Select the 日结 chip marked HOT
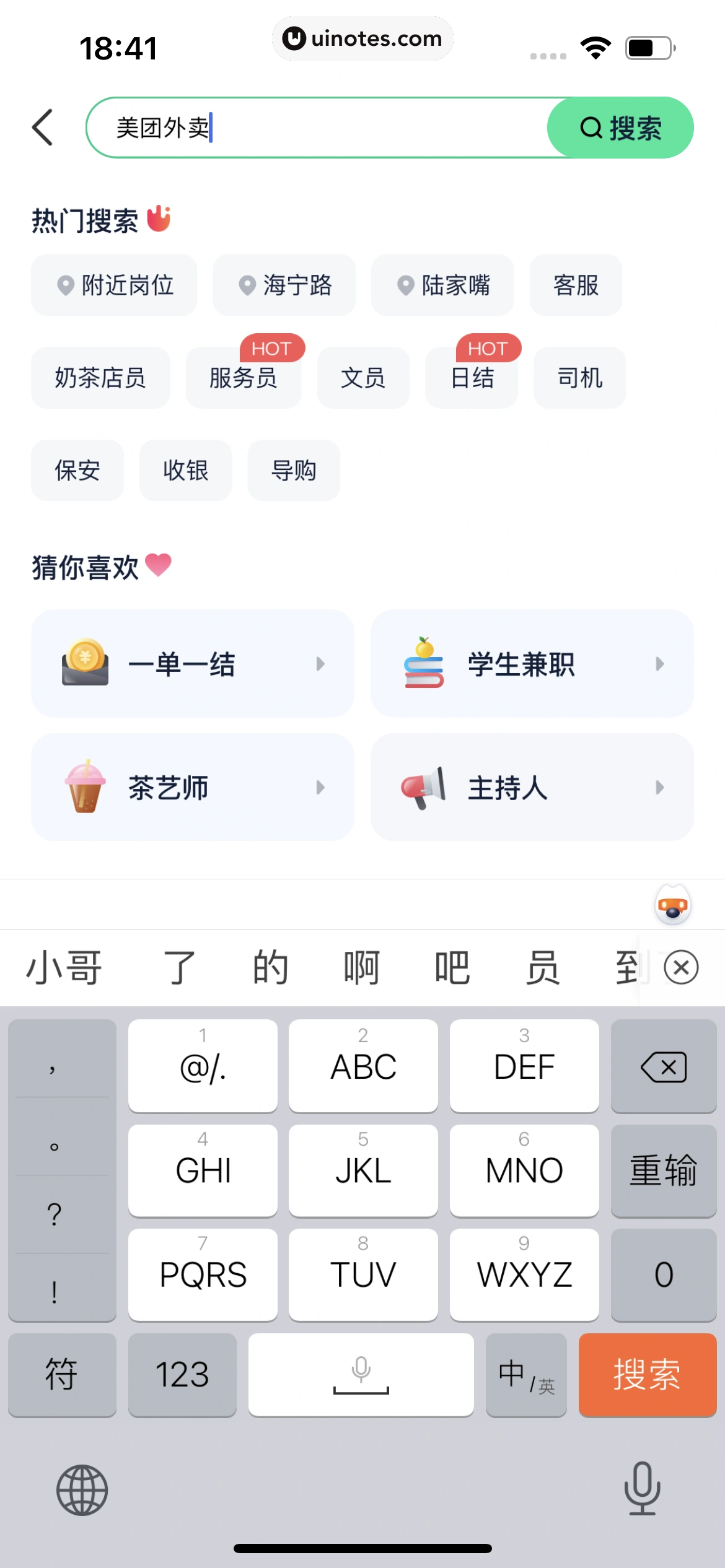This screenshot has width=725, height=1568. point(472,378)
